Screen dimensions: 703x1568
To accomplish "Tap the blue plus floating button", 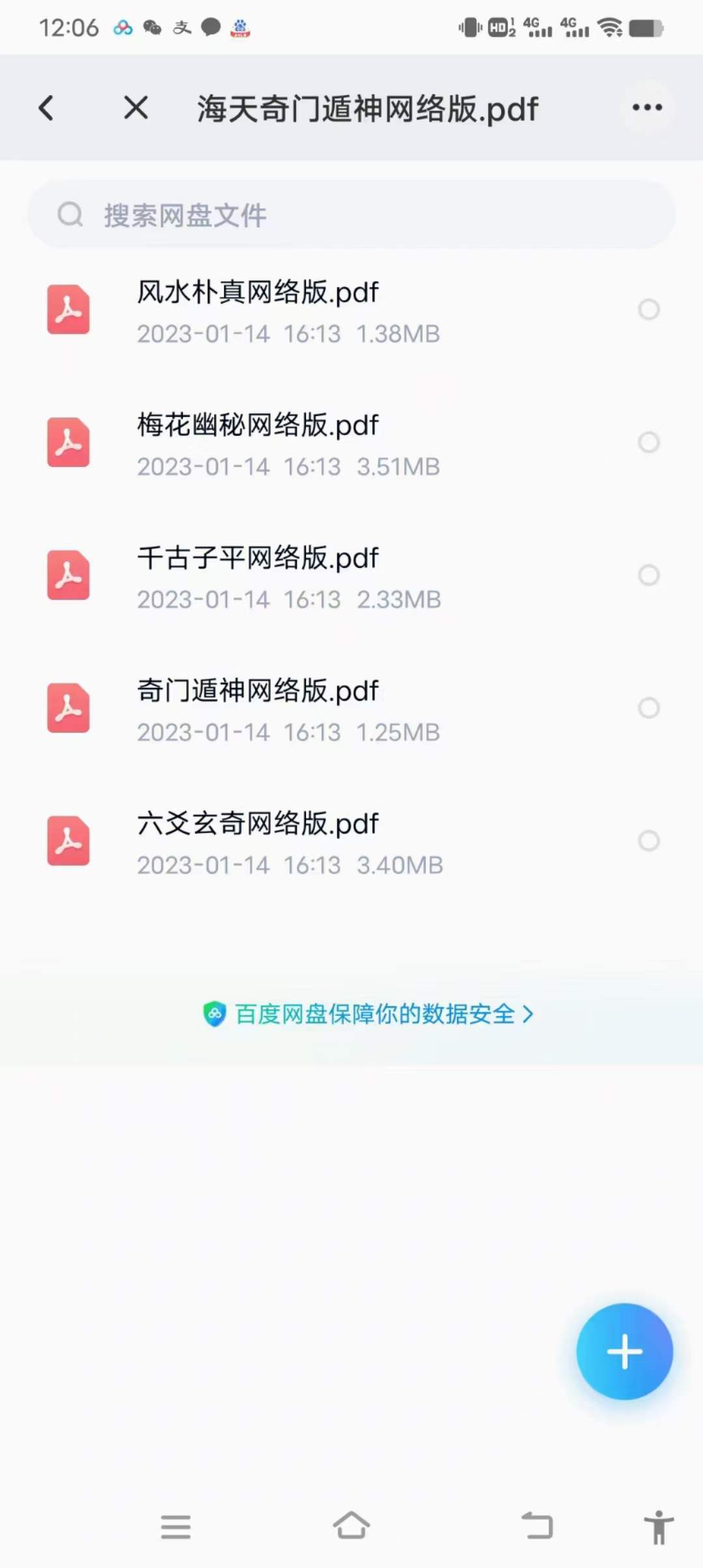I will (624, 1351).
